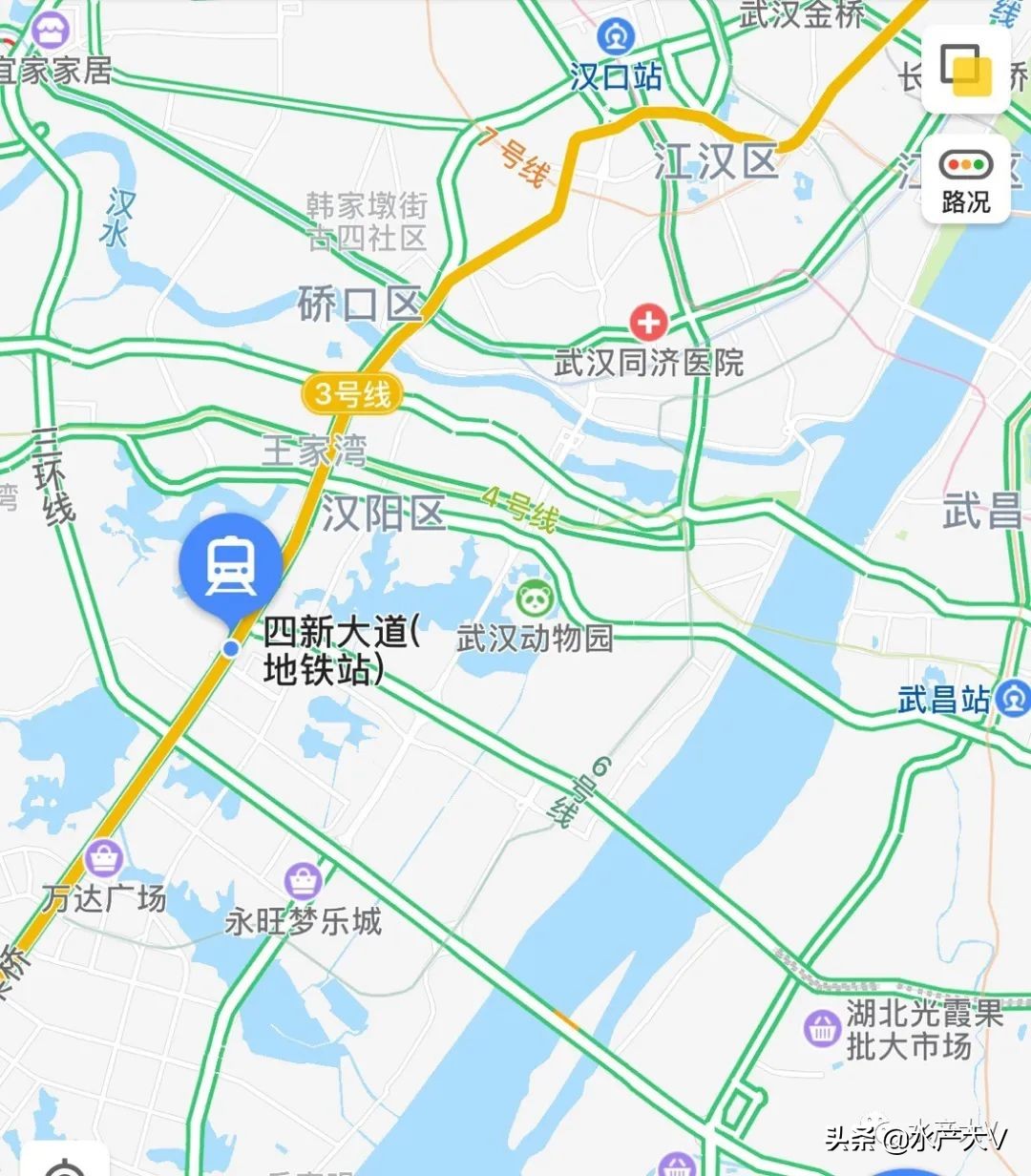
Task: Click the 武汉动物园 panda icon
Action: tap(535, 597)
